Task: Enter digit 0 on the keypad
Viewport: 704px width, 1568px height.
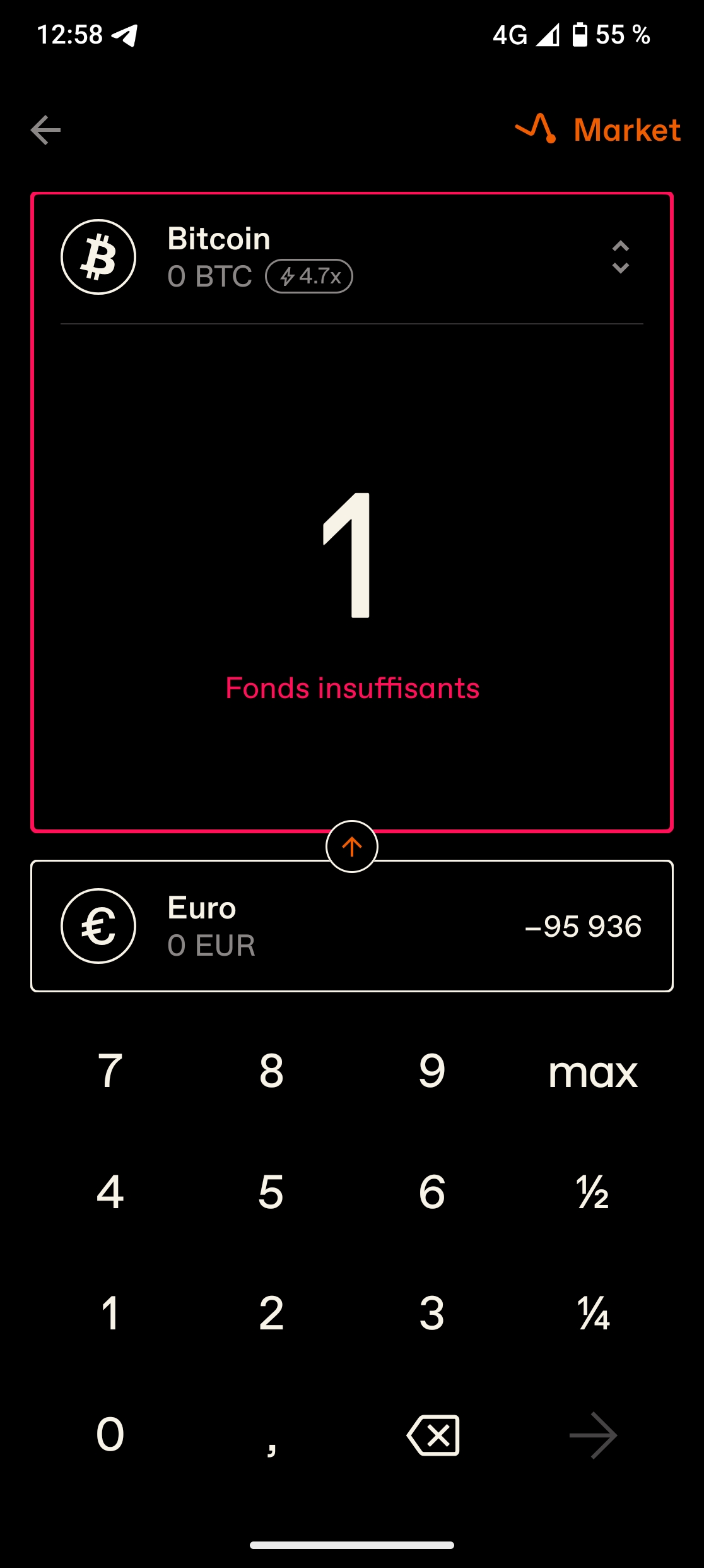Action: (x=110, y=1435)
